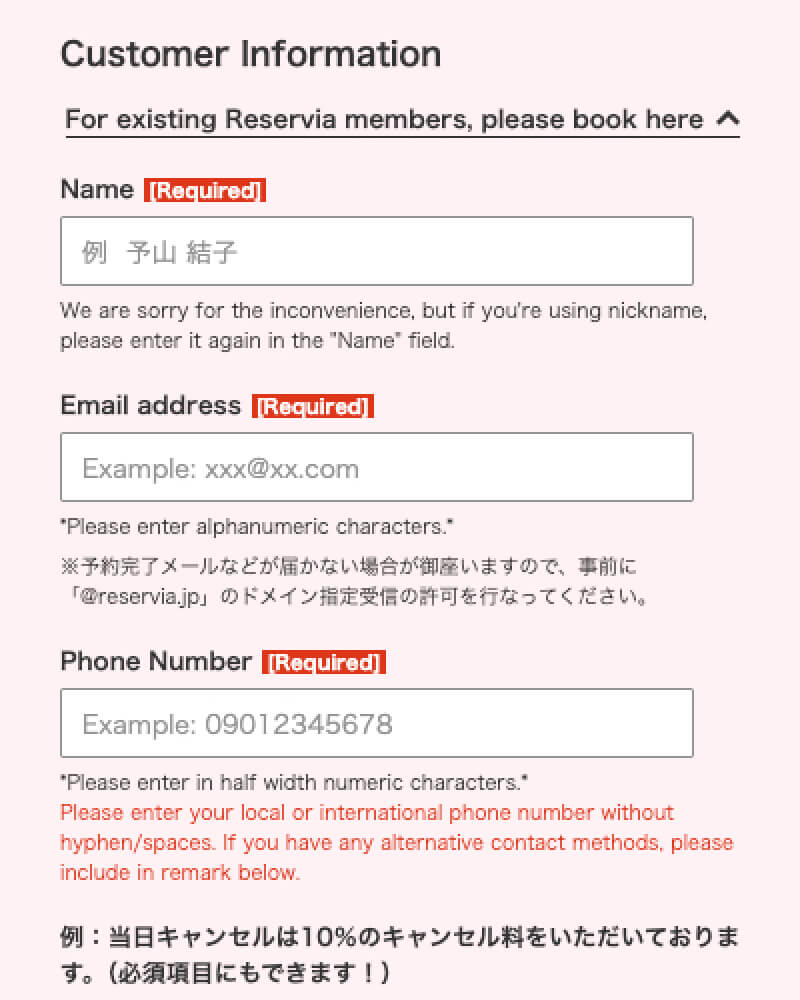The height and width of the screenshot is (1000, 800).
Task: Focus the Email address field
Action: click(376, 467)
